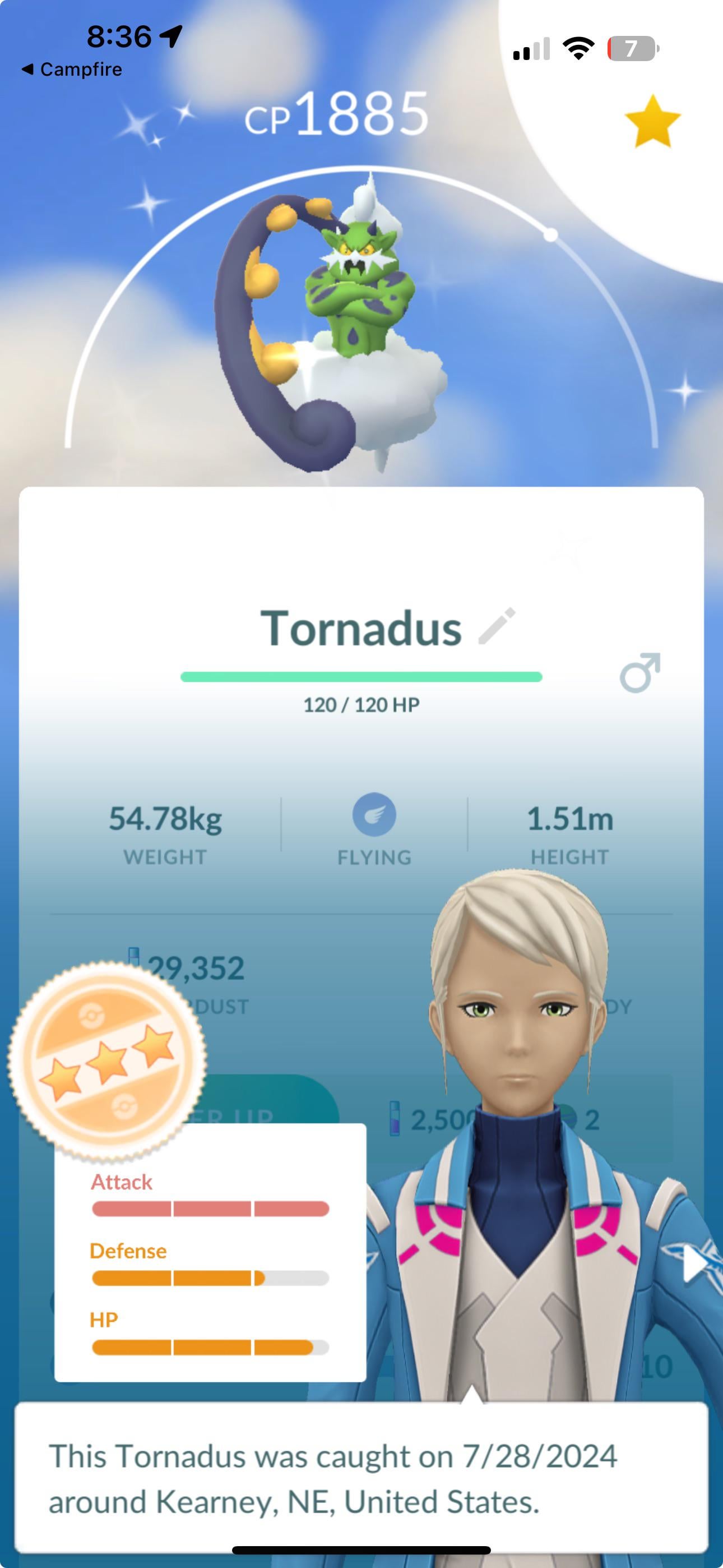Return to the Campfire app
This screenshot has height=1568, width=723.
click(72, 70)
